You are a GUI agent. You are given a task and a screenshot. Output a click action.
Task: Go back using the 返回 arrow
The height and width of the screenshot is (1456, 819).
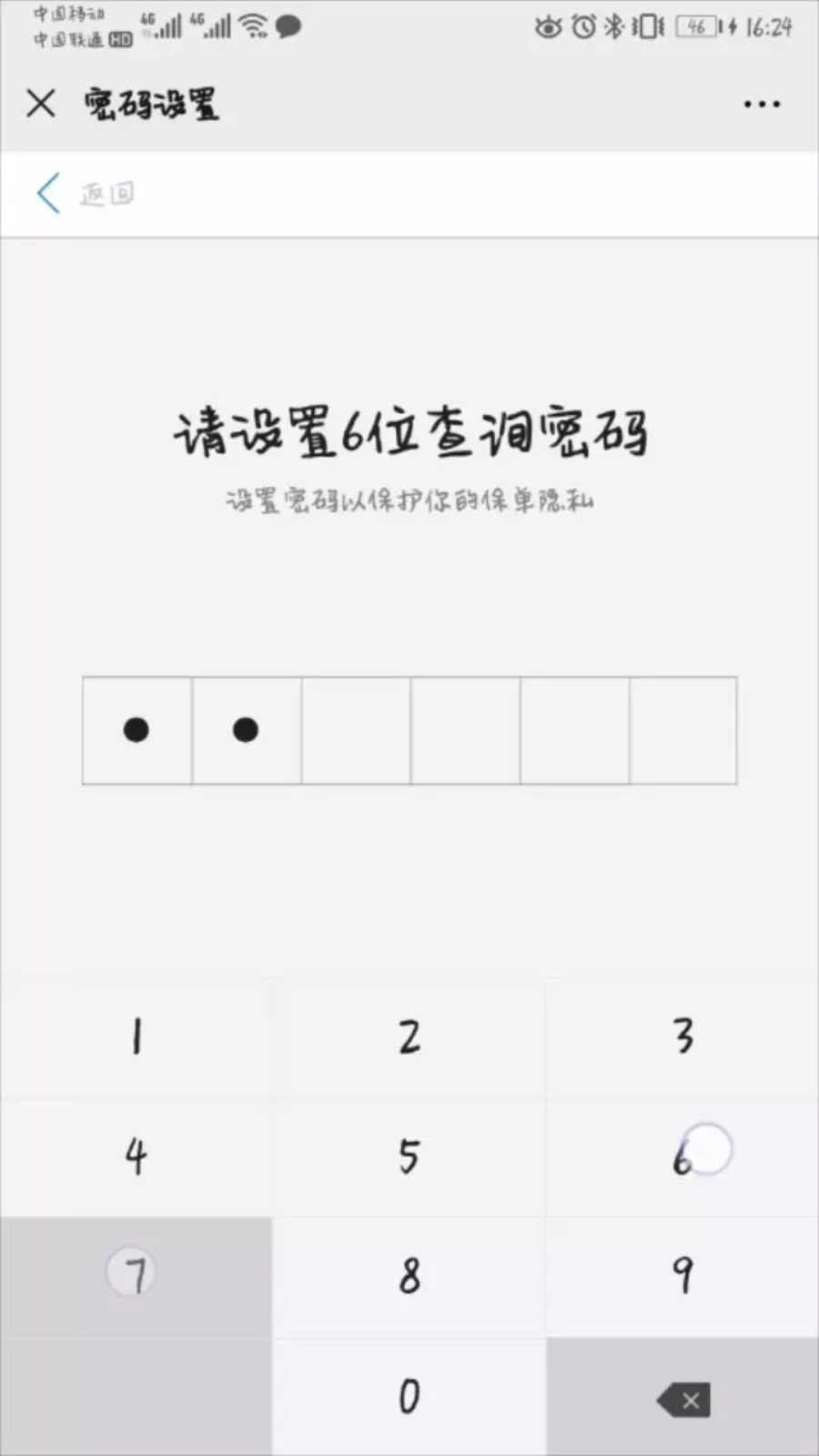[x=50, y=193]
